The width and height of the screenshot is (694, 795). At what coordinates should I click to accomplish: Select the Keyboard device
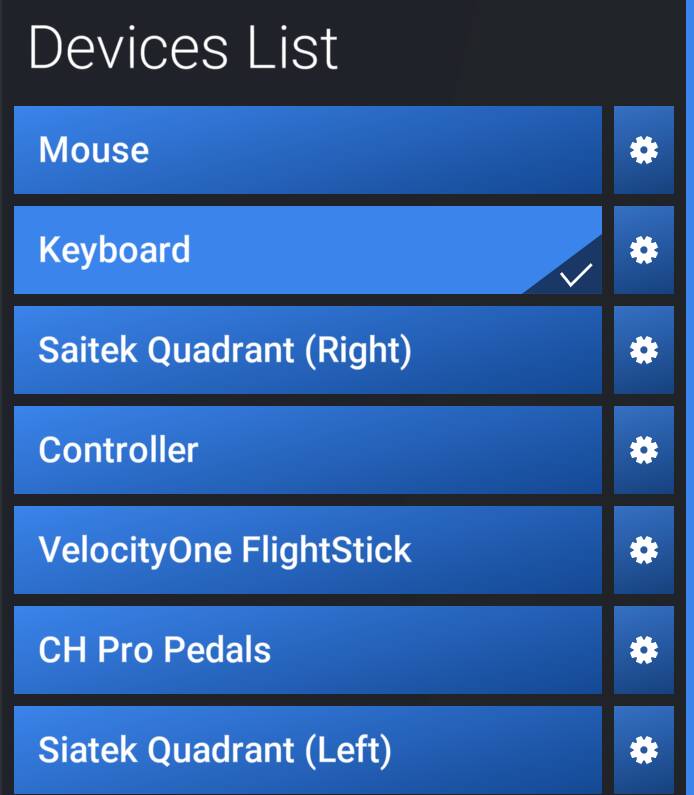point(307,250)
